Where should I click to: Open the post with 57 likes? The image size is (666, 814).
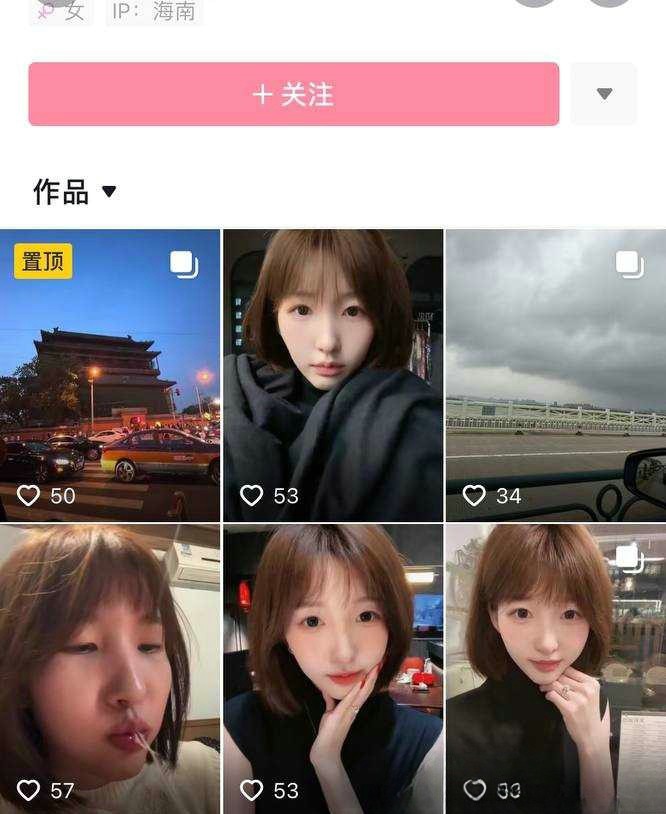click(x=110, y=668)
